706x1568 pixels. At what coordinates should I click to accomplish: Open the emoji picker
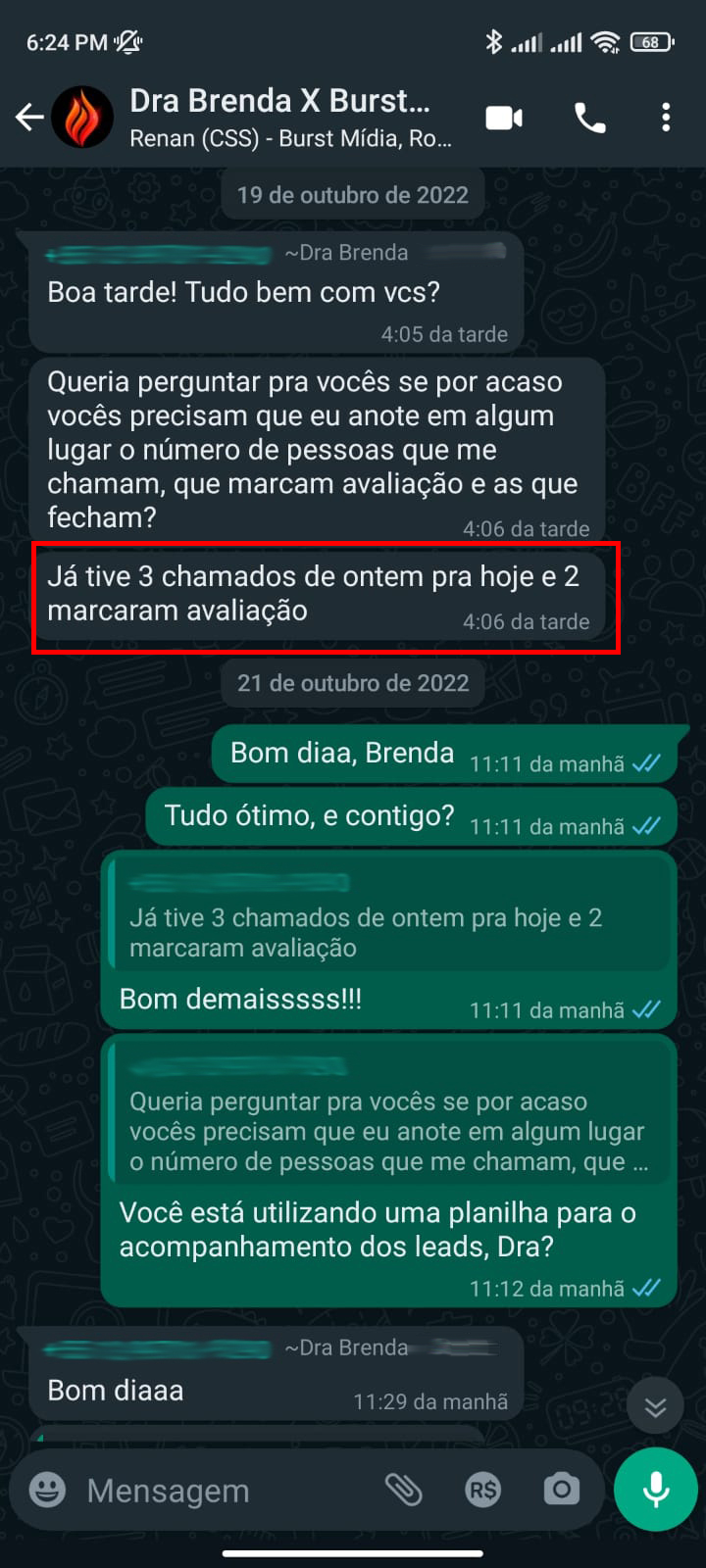(x=47, y=1490)
